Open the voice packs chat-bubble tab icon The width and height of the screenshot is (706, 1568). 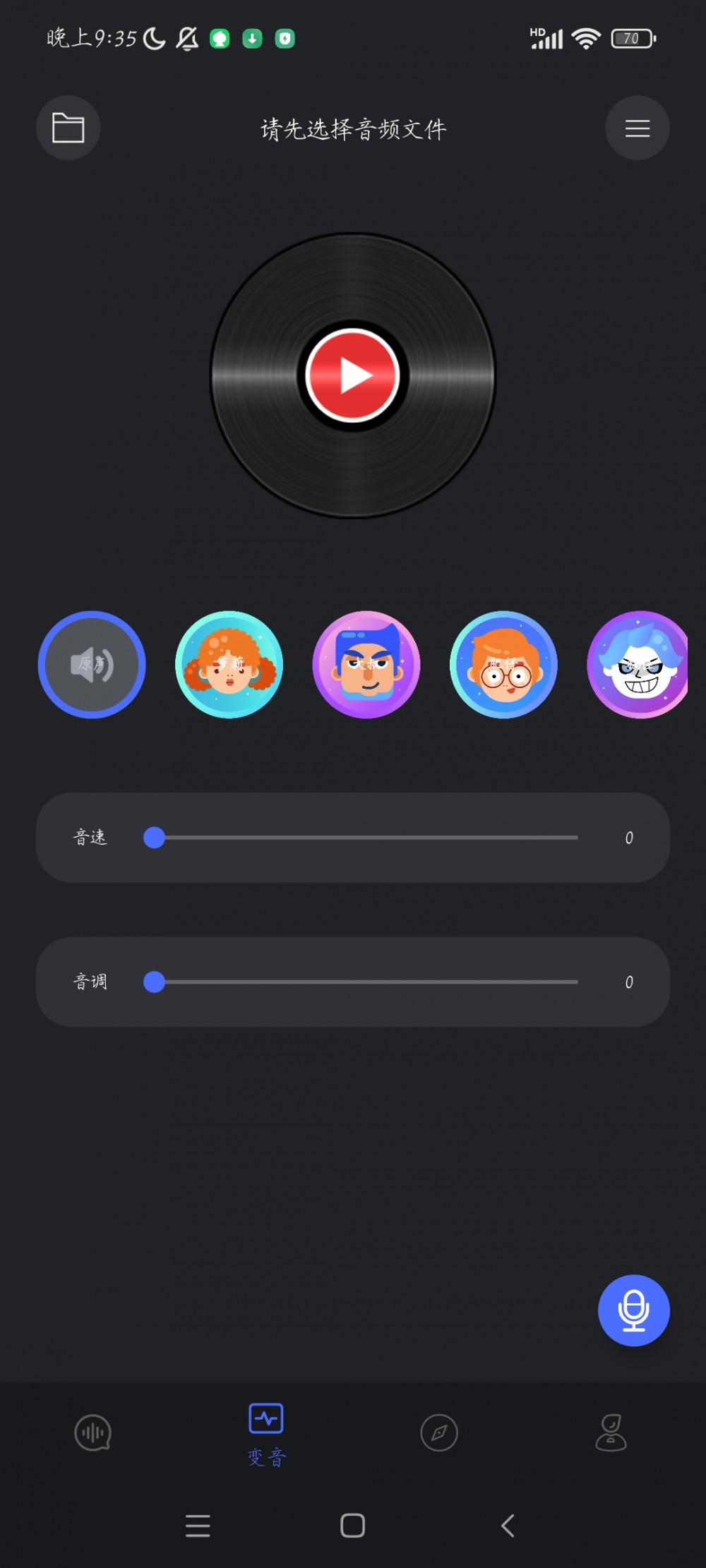92,1433
